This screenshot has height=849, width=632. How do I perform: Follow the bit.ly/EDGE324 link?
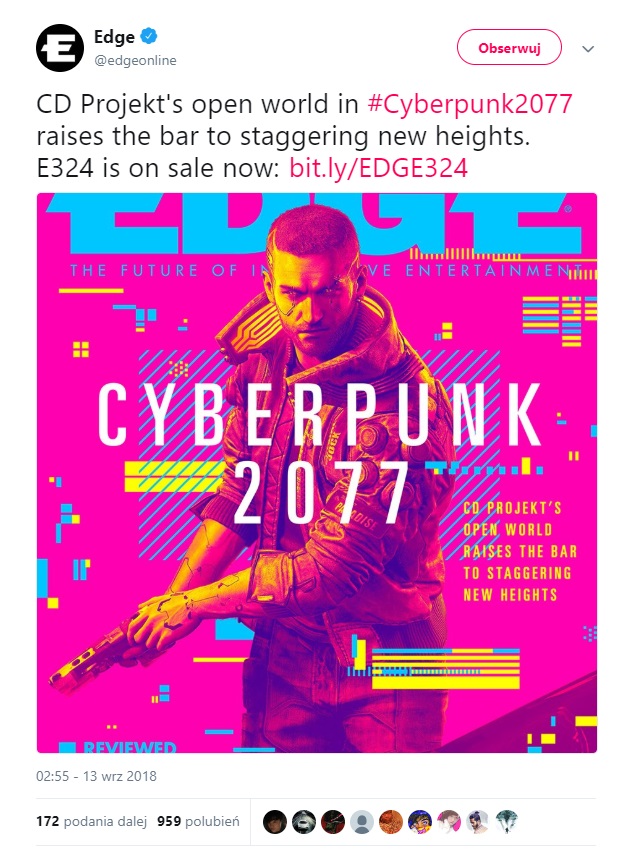tap(378, 168)
